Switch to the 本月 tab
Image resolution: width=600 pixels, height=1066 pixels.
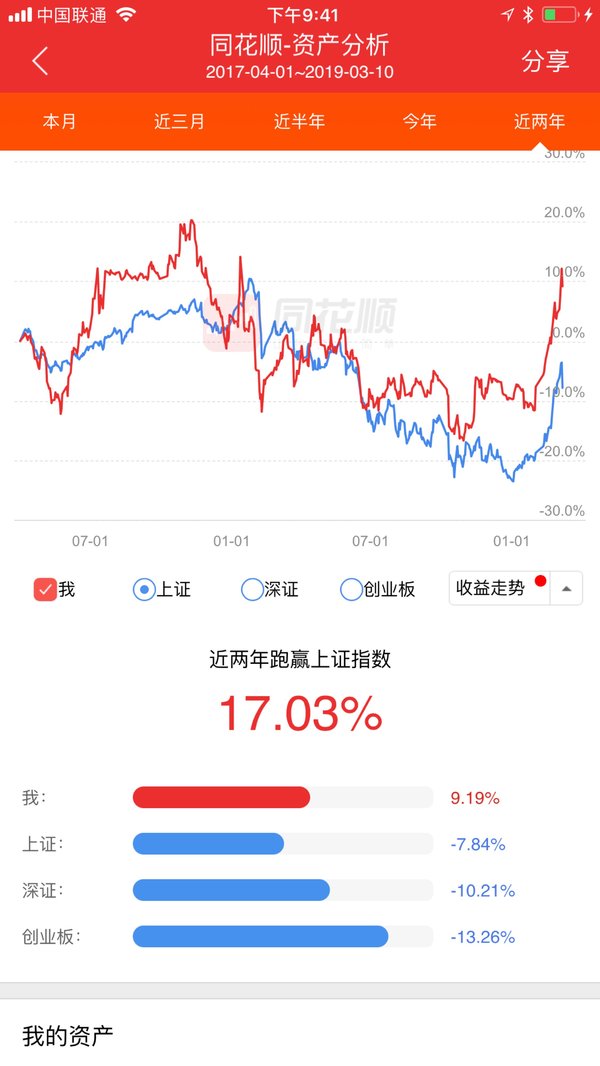[60, 122]
